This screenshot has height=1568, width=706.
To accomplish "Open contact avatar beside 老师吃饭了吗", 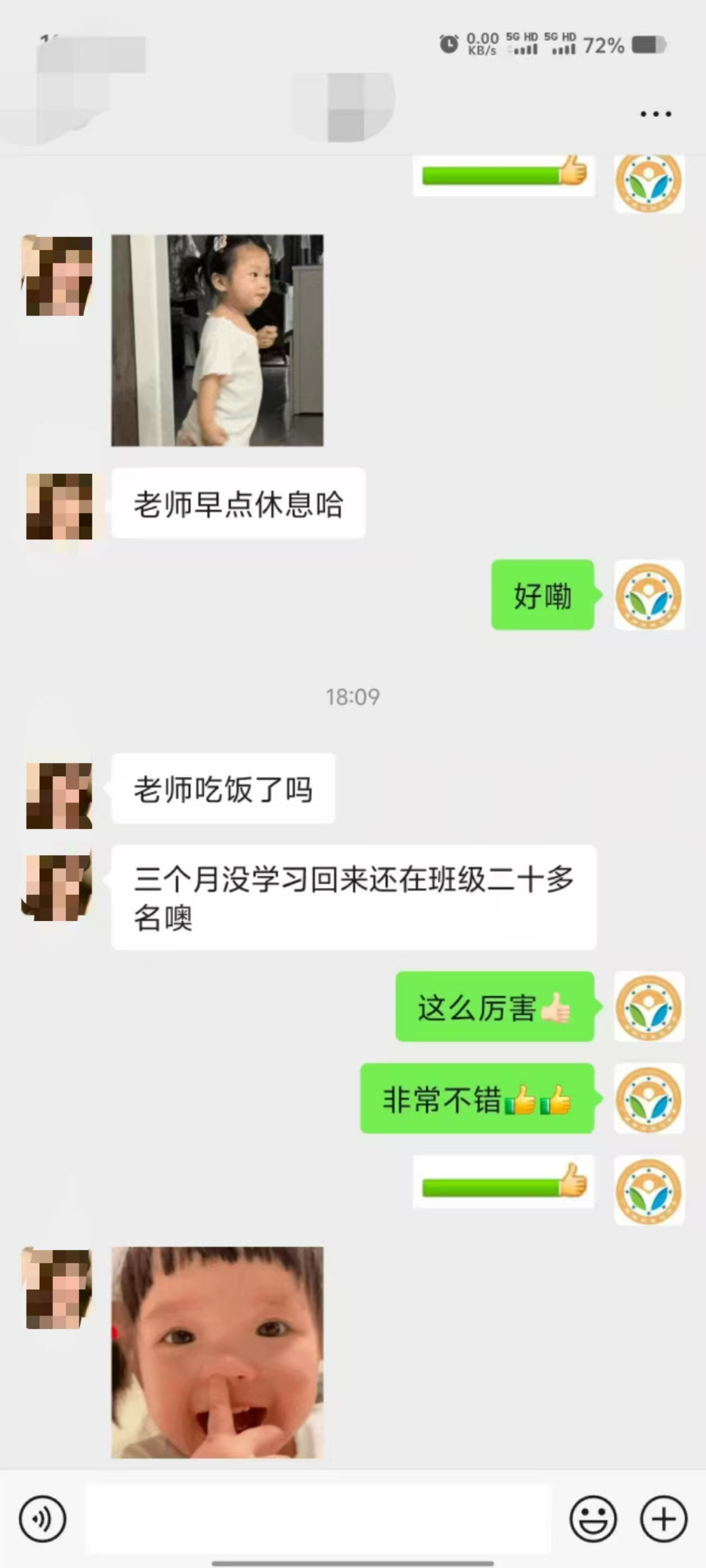I will 59,795.
